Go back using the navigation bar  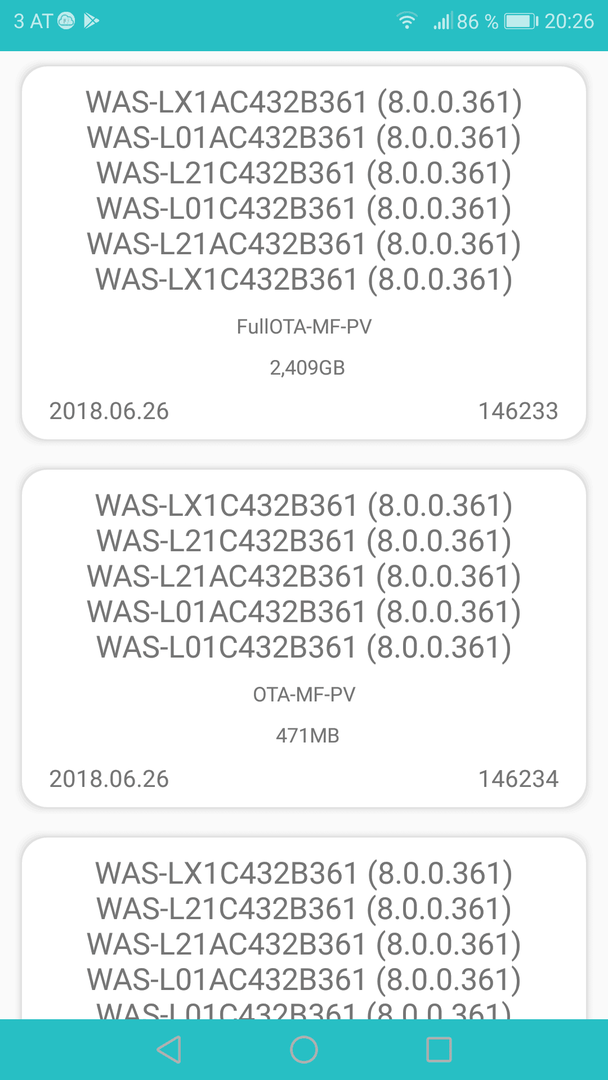pos(169,1049)
